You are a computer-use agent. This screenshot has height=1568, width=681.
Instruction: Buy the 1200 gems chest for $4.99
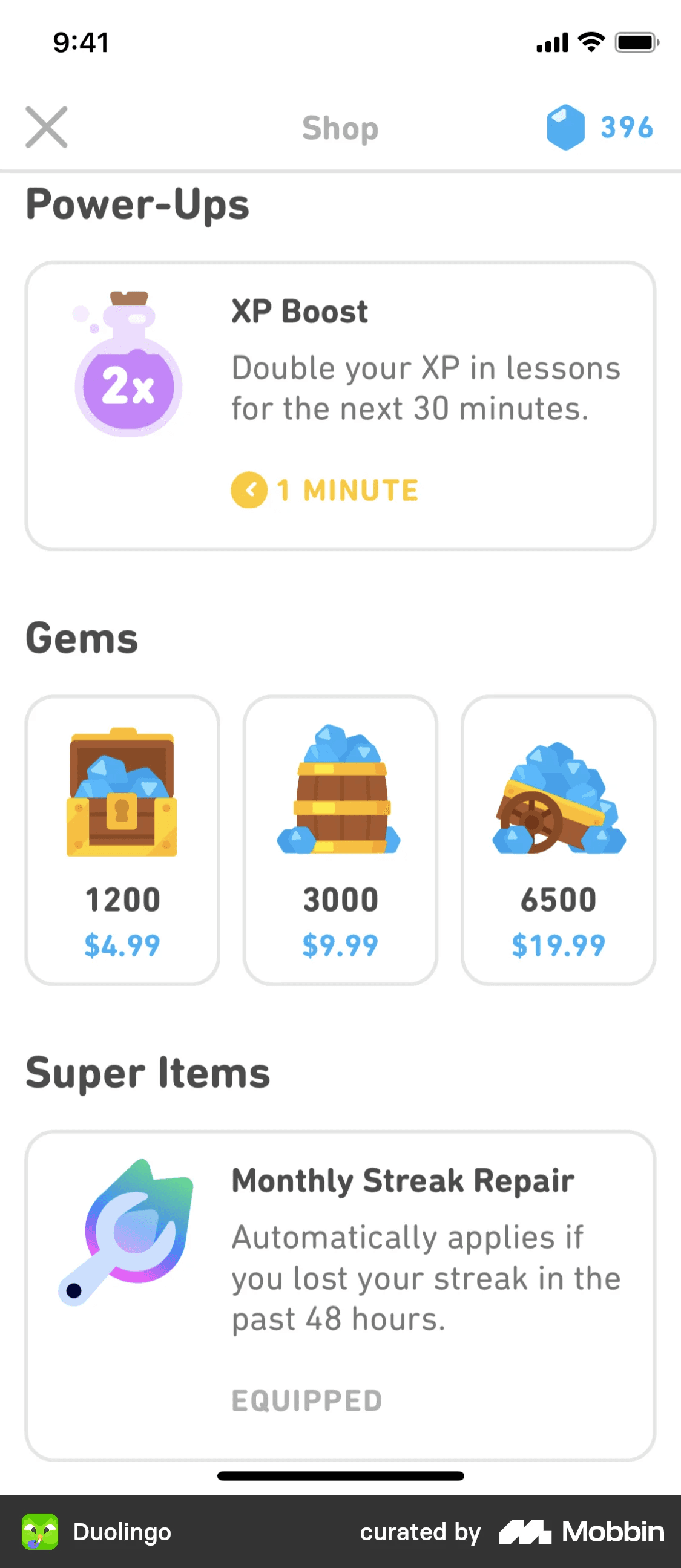pos(122,840)
